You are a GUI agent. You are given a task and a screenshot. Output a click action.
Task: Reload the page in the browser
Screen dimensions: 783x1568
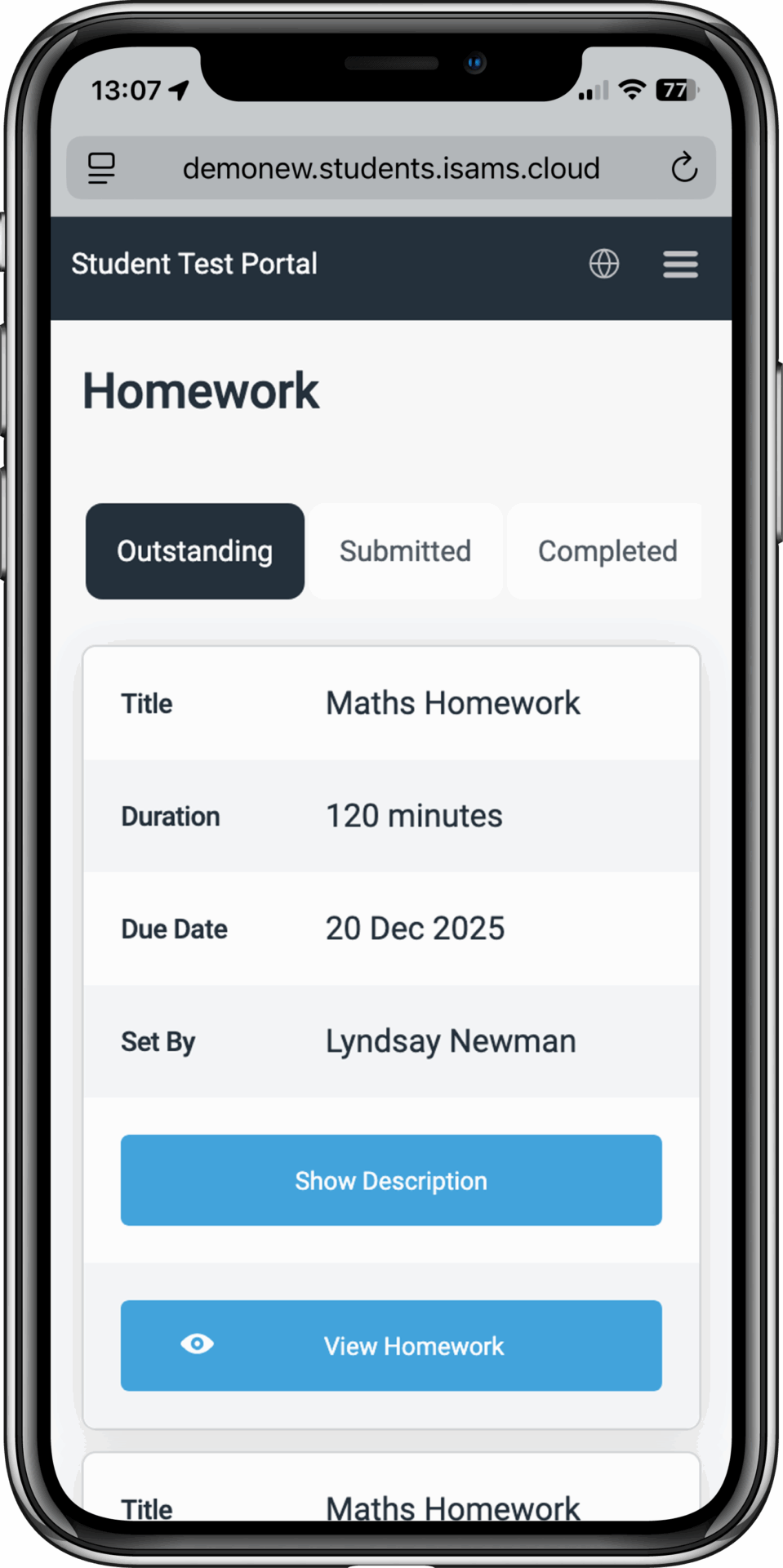683,168
